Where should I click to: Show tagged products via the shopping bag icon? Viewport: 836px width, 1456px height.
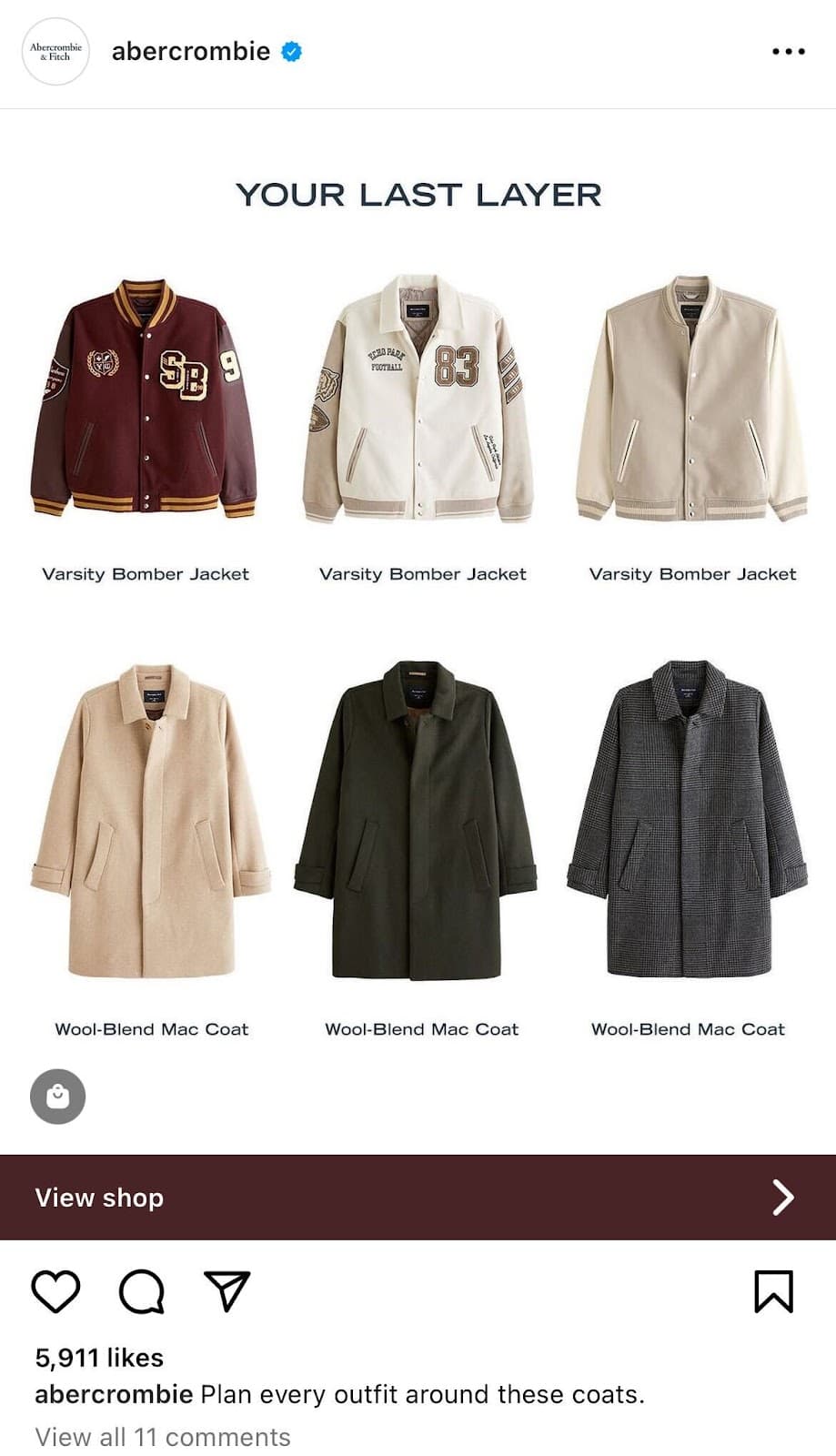pos(58,1097)
